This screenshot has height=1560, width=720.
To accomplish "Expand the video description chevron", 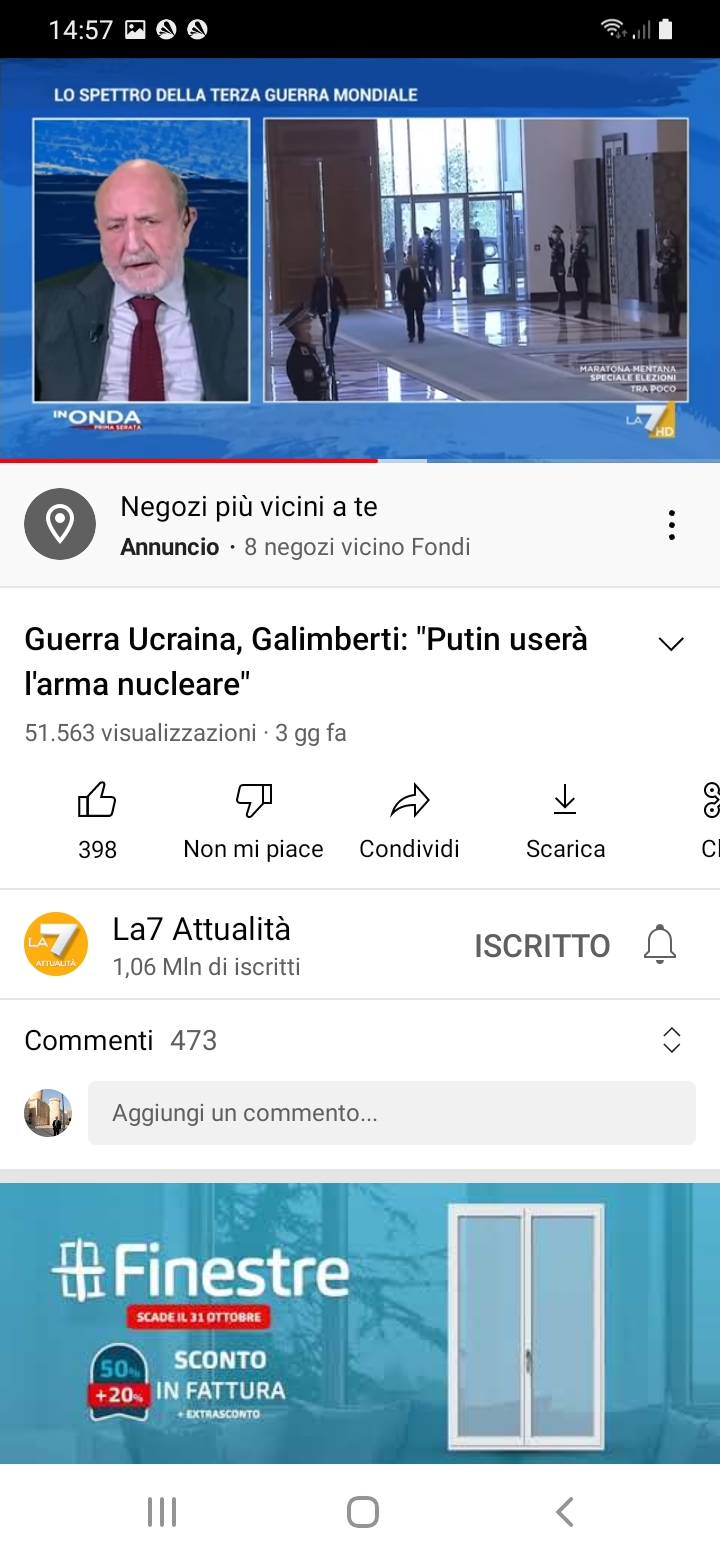I will click(671, 644).
